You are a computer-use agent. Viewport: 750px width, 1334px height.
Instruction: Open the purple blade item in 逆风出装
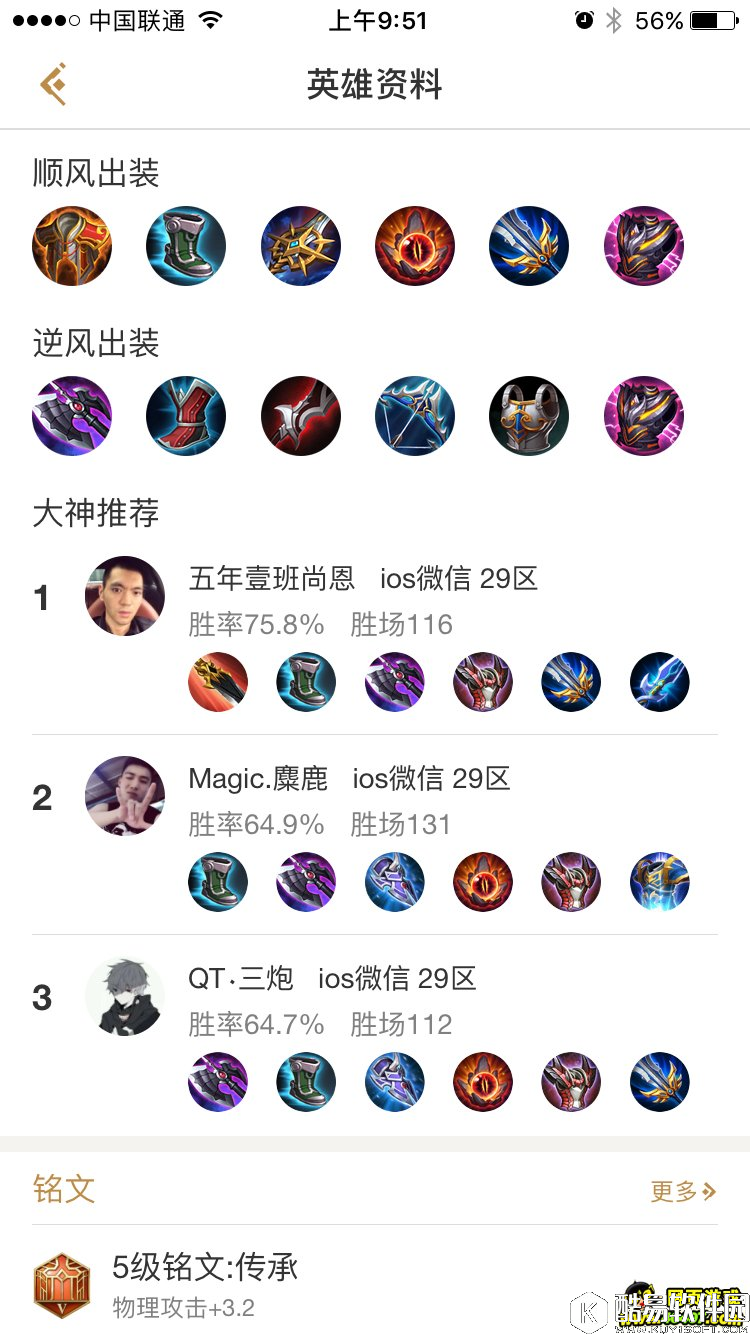(x=71, y=415)
